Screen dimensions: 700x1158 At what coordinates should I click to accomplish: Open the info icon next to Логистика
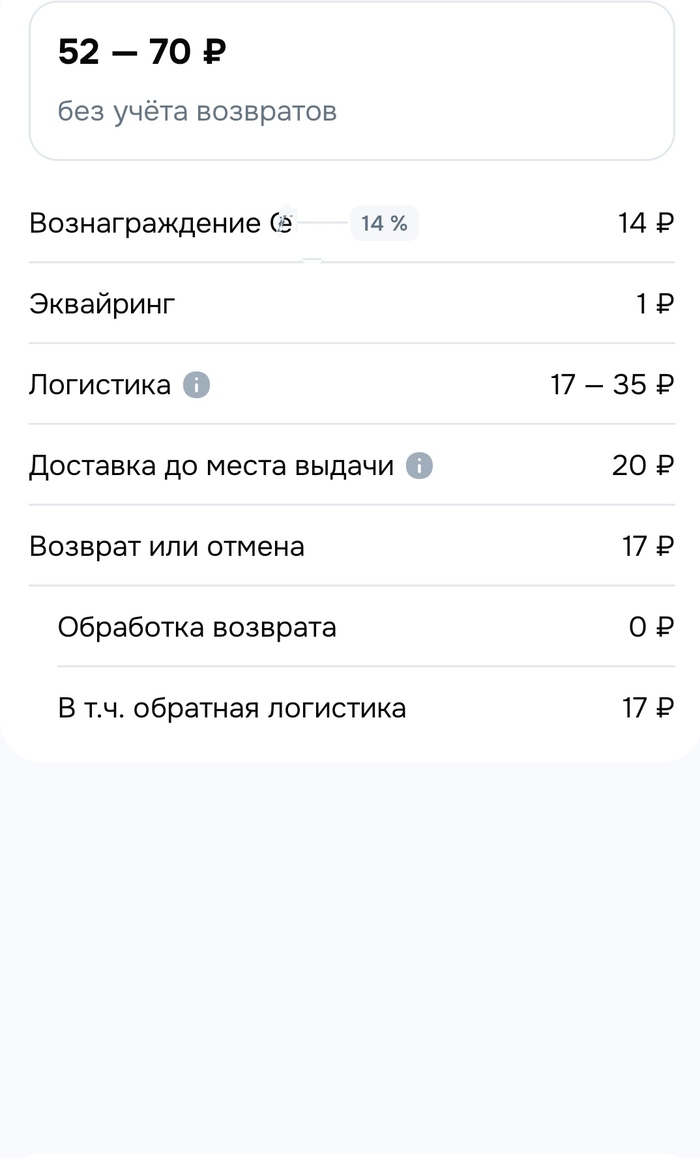[196, 385]
